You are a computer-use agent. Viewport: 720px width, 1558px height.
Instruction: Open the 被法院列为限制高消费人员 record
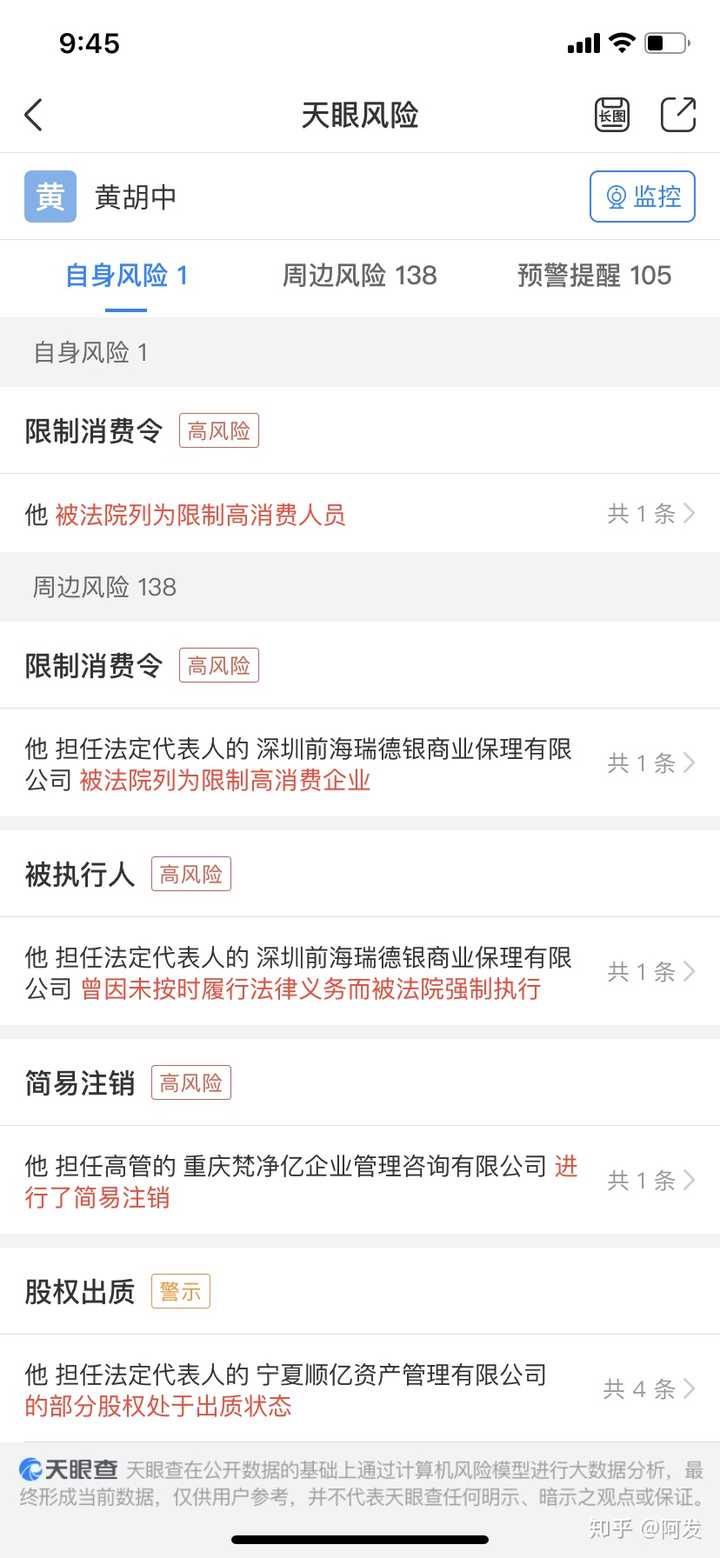point(359,515)
